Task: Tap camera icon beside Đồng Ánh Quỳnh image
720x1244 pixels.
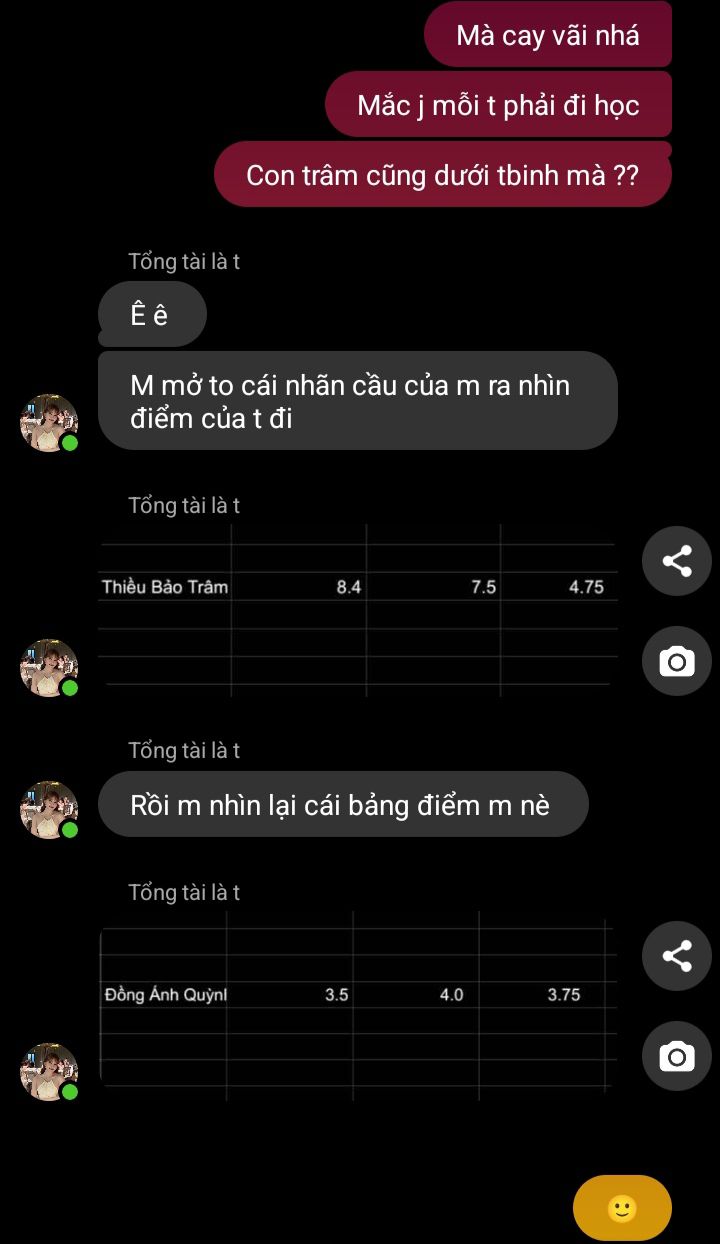Action: point(677,1056)
